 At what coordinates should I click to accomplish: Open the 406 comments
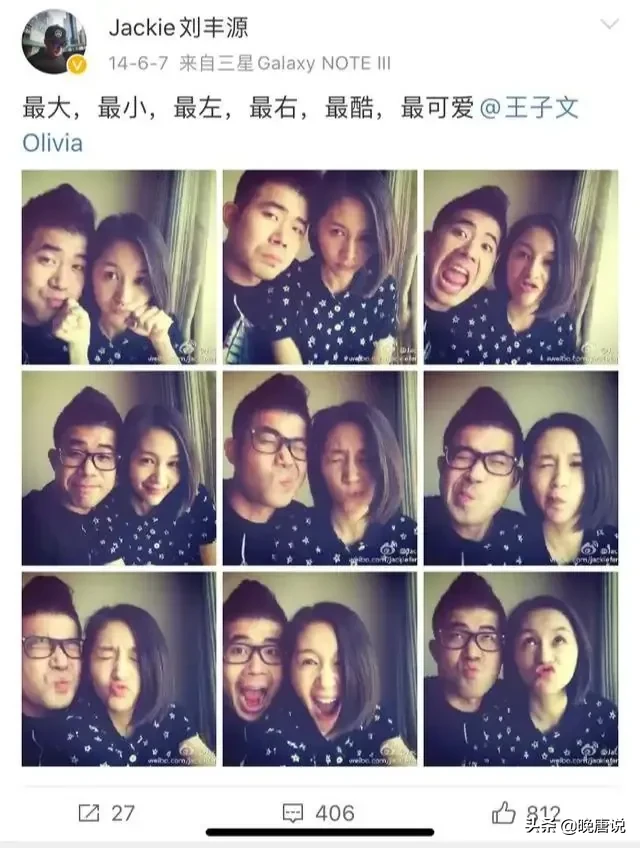[x=319, y=813]
